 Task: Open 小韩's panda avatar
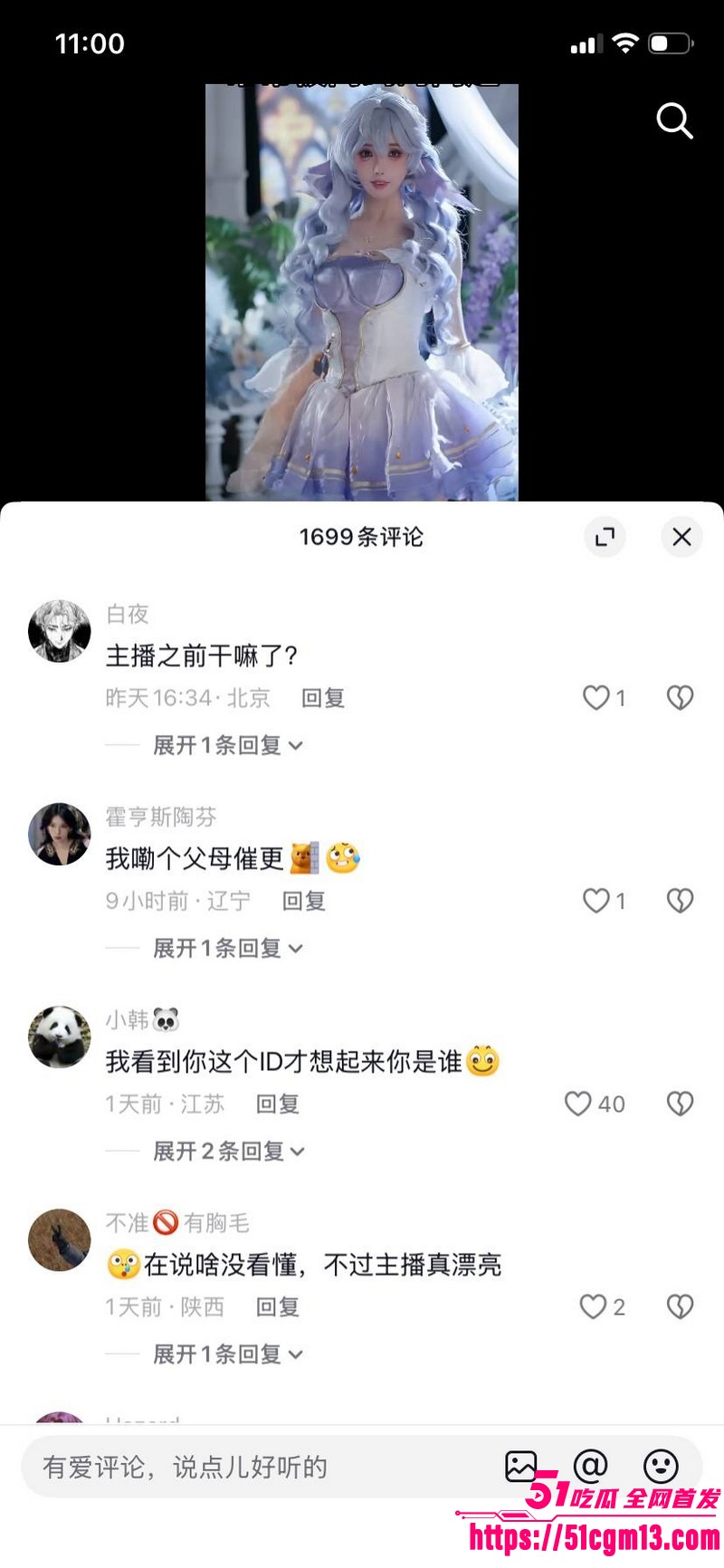(x=60, y=1037)
